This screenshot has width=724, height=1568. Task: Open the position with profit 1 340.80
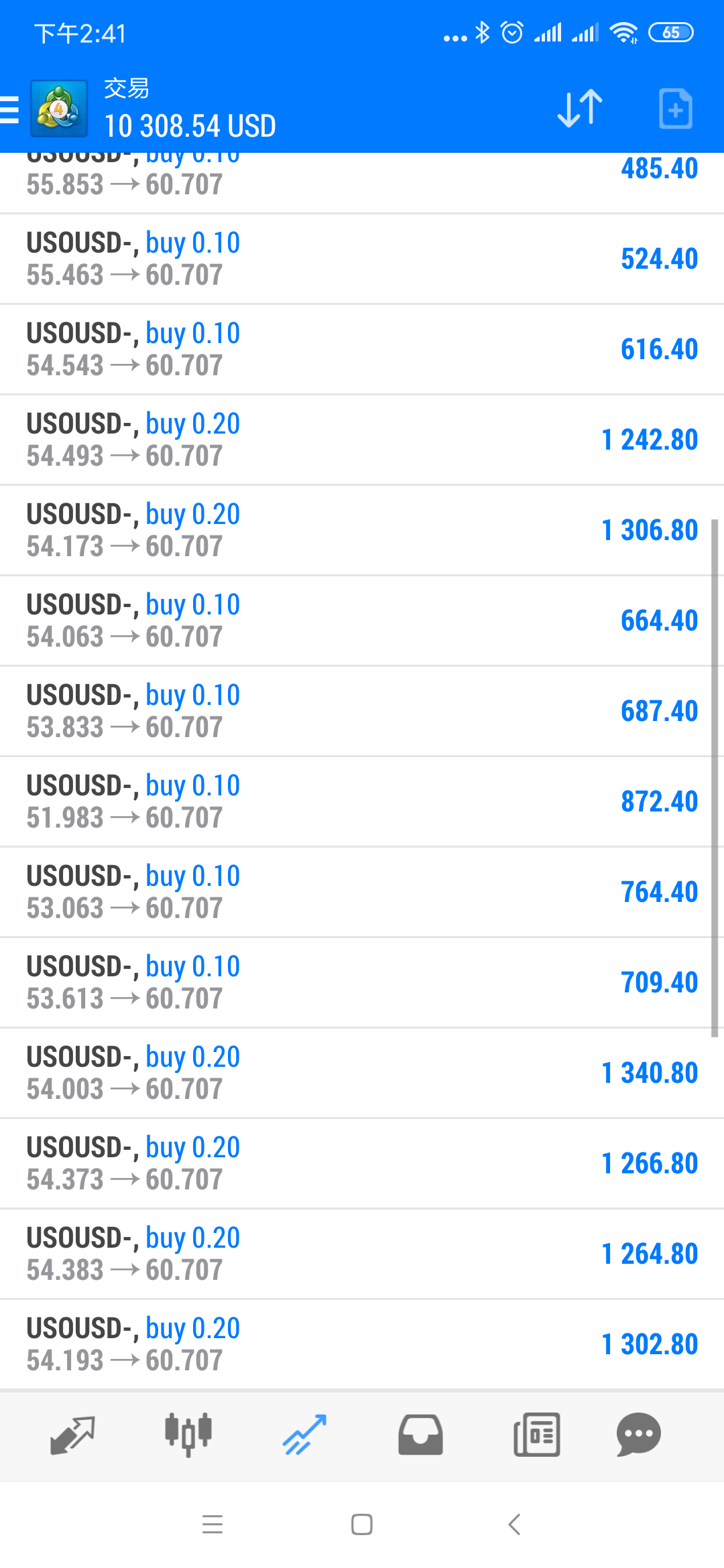[362, 1073]
